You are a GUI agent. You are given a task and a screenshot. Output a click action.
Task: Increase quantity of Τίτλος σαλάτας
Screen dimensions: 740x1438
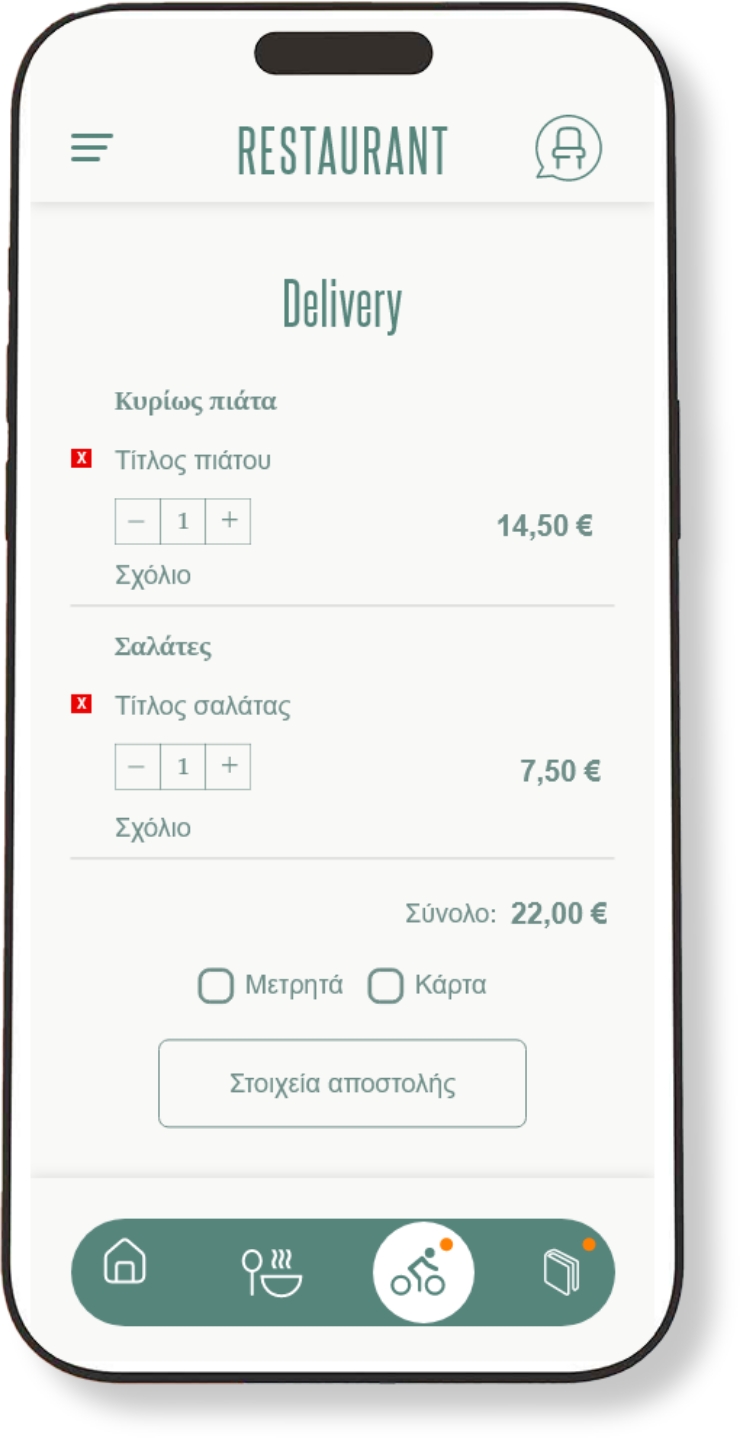tap(229, 767)
